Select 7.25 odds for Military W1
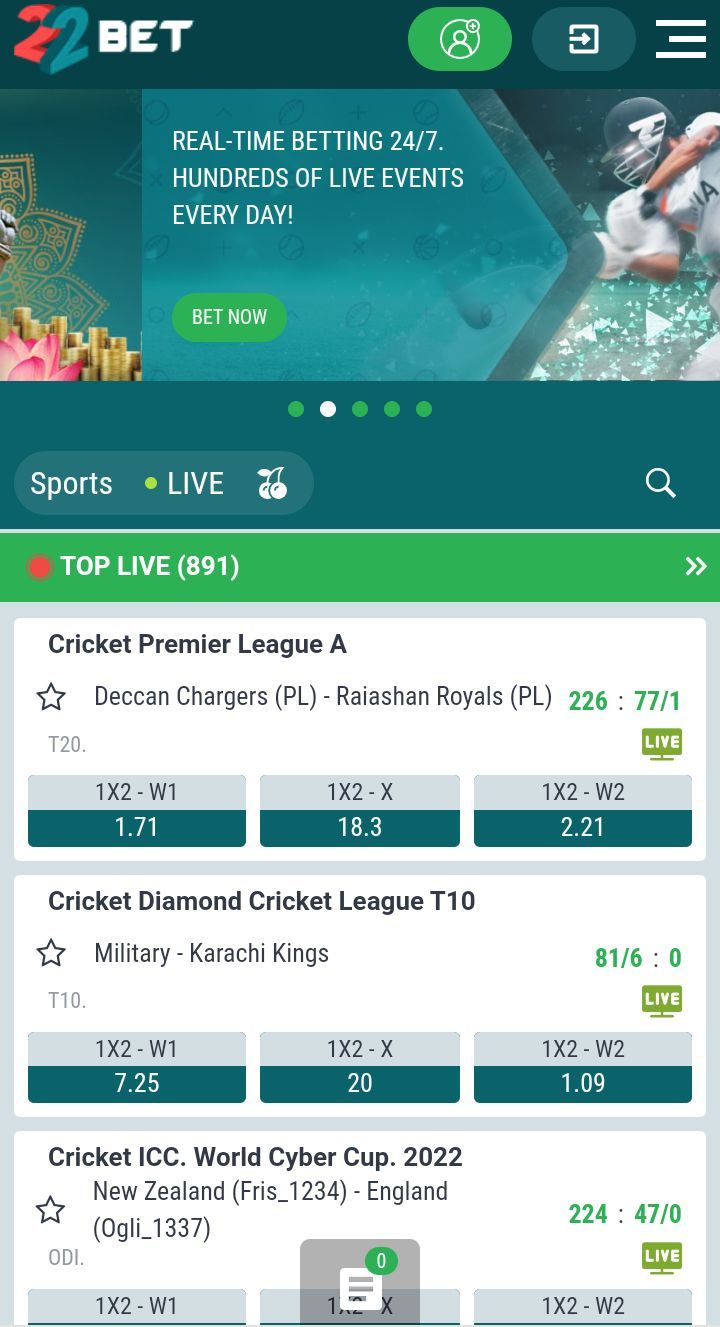720x1327 pixels. pos(137,1084)
